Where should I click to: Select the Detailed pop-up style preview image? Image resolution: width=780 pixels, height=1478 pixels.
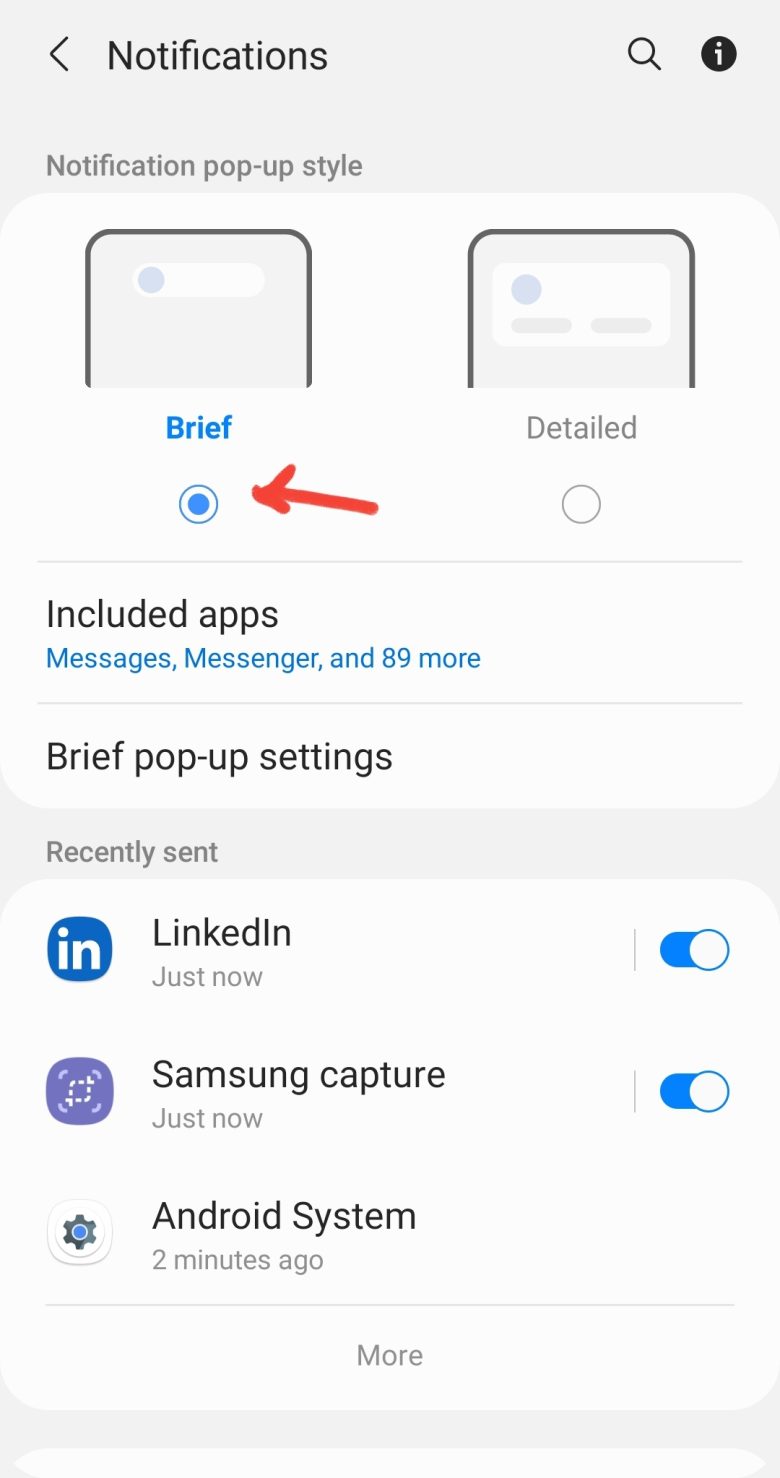click(x=581, y=306)
